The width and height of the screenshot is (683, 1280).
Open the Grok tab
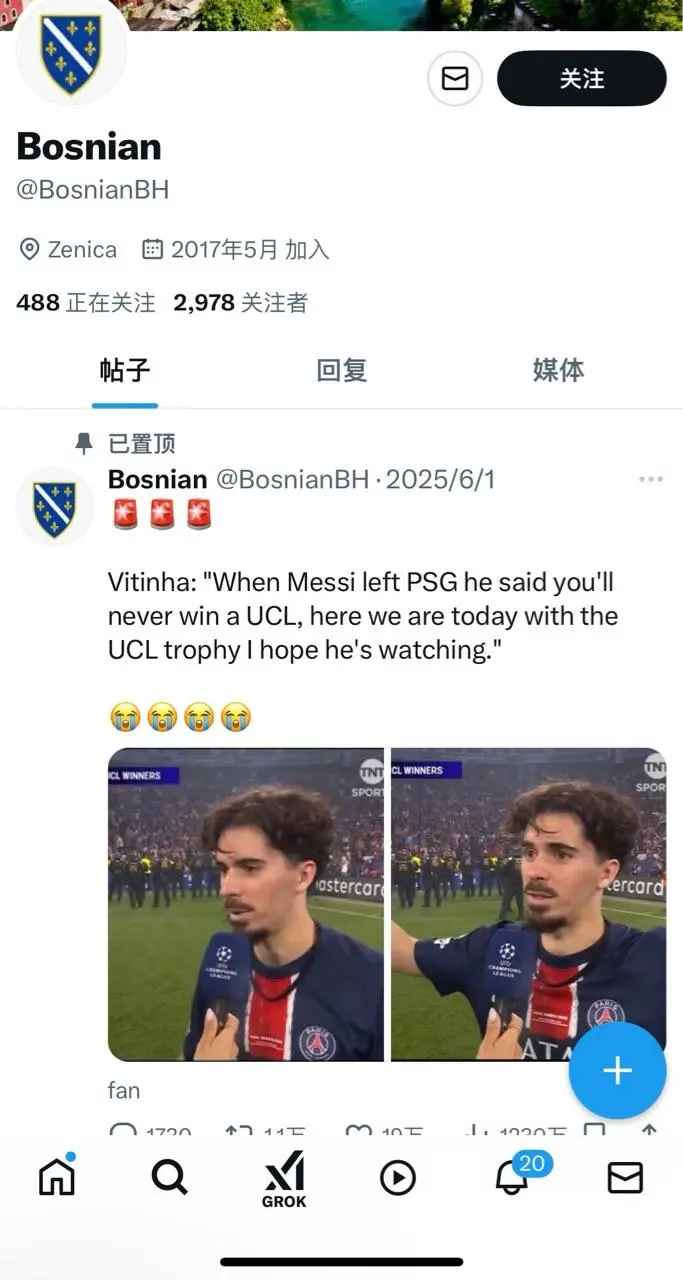284,1178
